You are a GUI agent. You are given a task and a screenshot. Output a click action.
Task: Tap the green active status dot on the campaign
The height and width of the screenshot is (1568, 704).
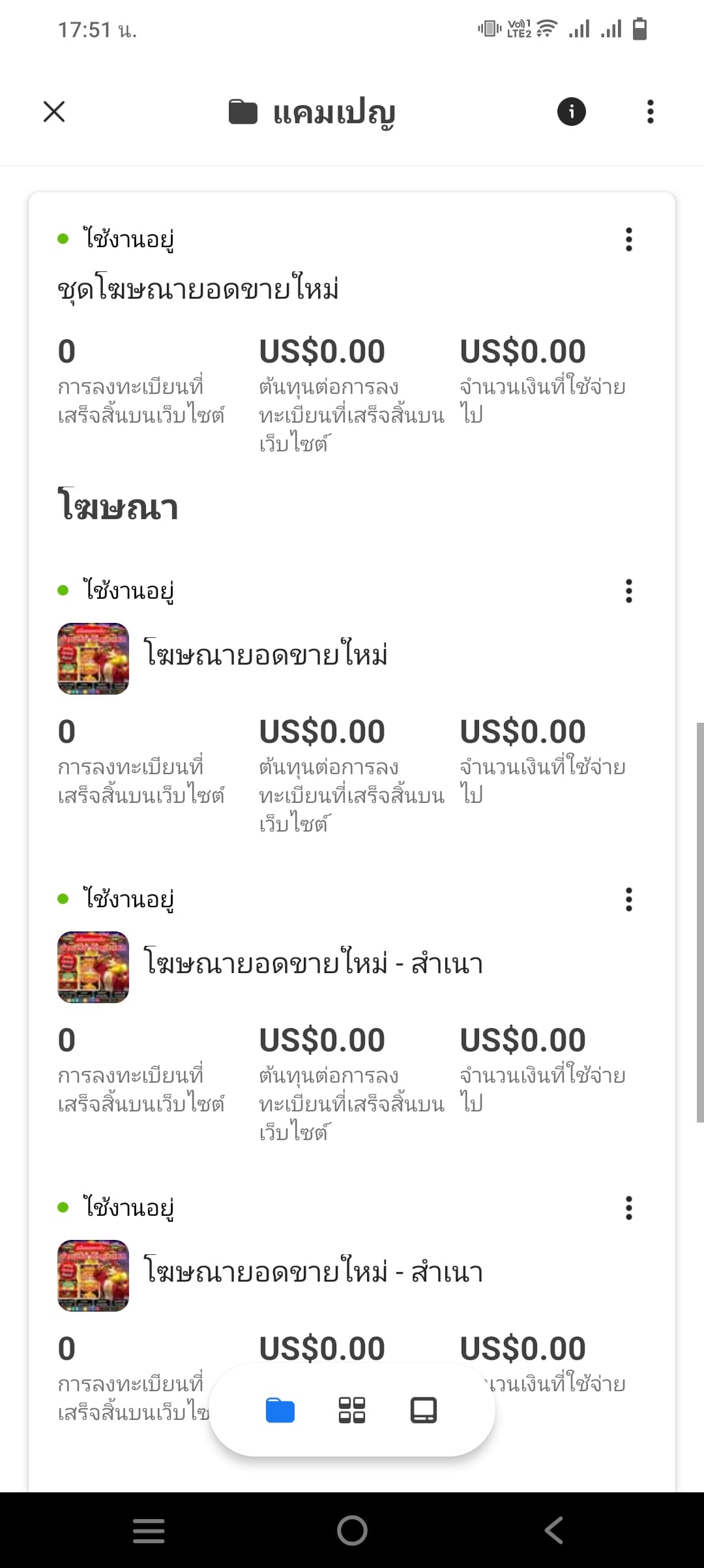(x=63, y=238)
